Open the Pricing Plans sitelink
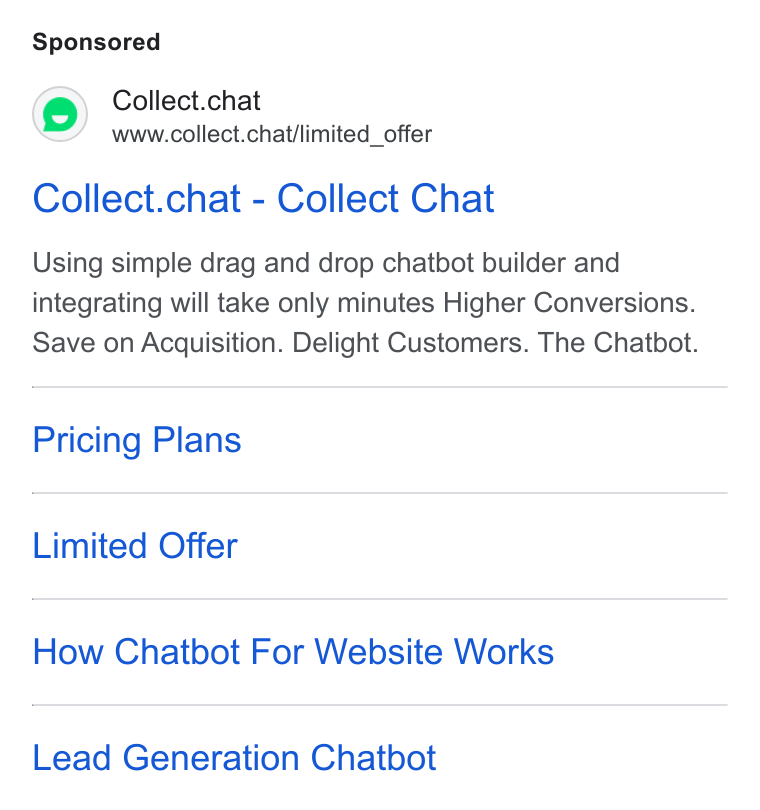 click(x=137, y=441)
